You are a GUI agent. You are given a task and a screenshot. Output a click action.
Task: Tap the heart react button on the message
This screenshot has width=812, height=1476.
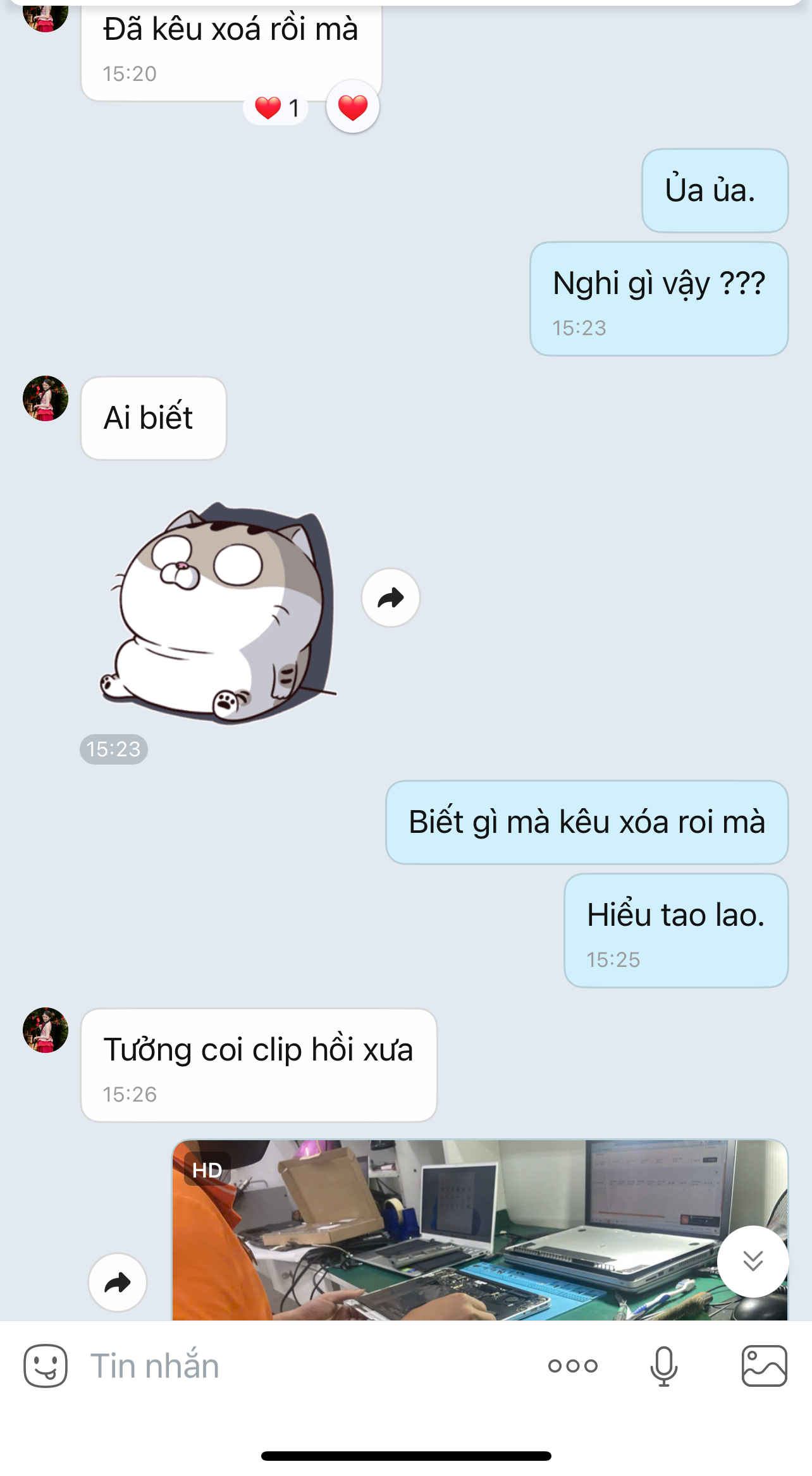[x=353, y=107]
